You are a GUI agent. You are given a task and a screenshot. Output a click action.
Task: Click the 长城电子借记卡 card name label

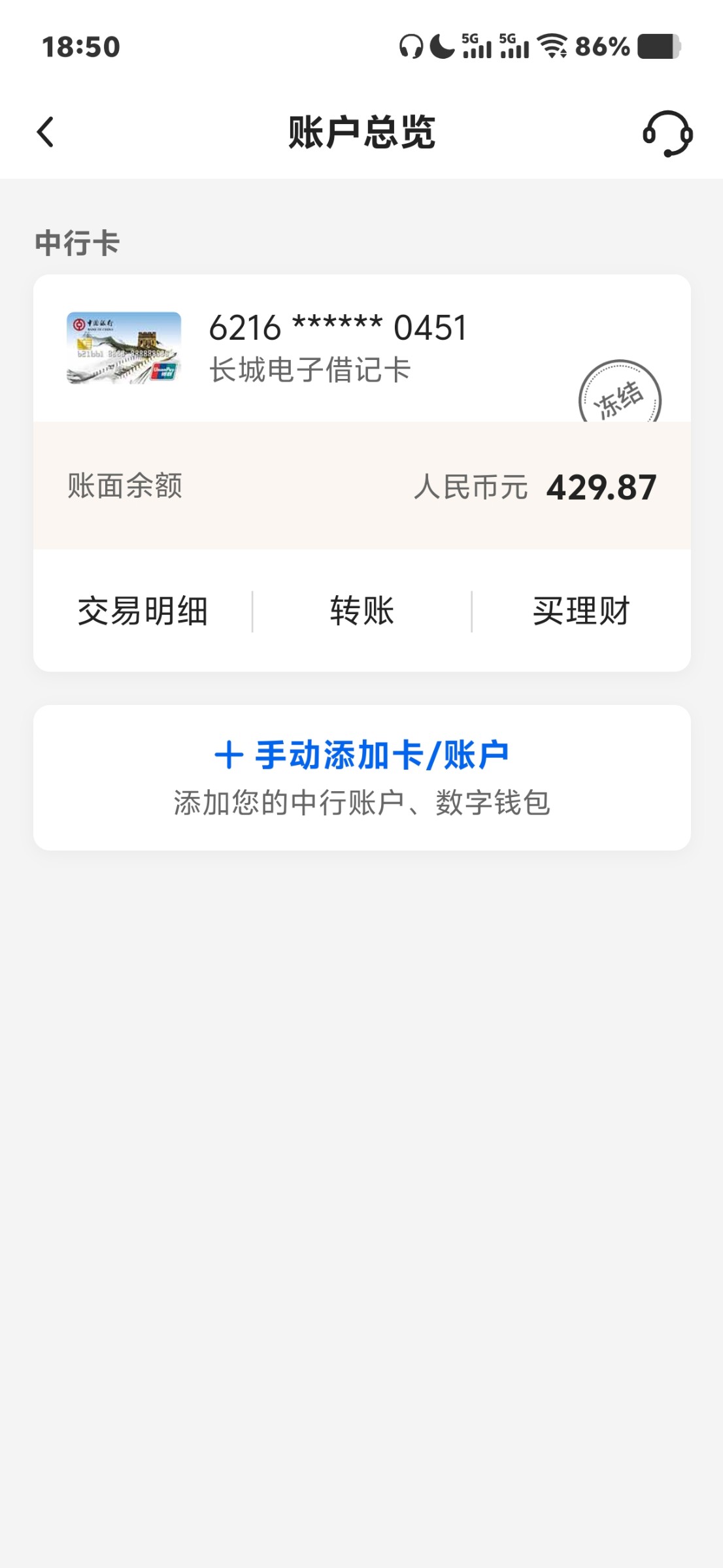click(309, 369)
